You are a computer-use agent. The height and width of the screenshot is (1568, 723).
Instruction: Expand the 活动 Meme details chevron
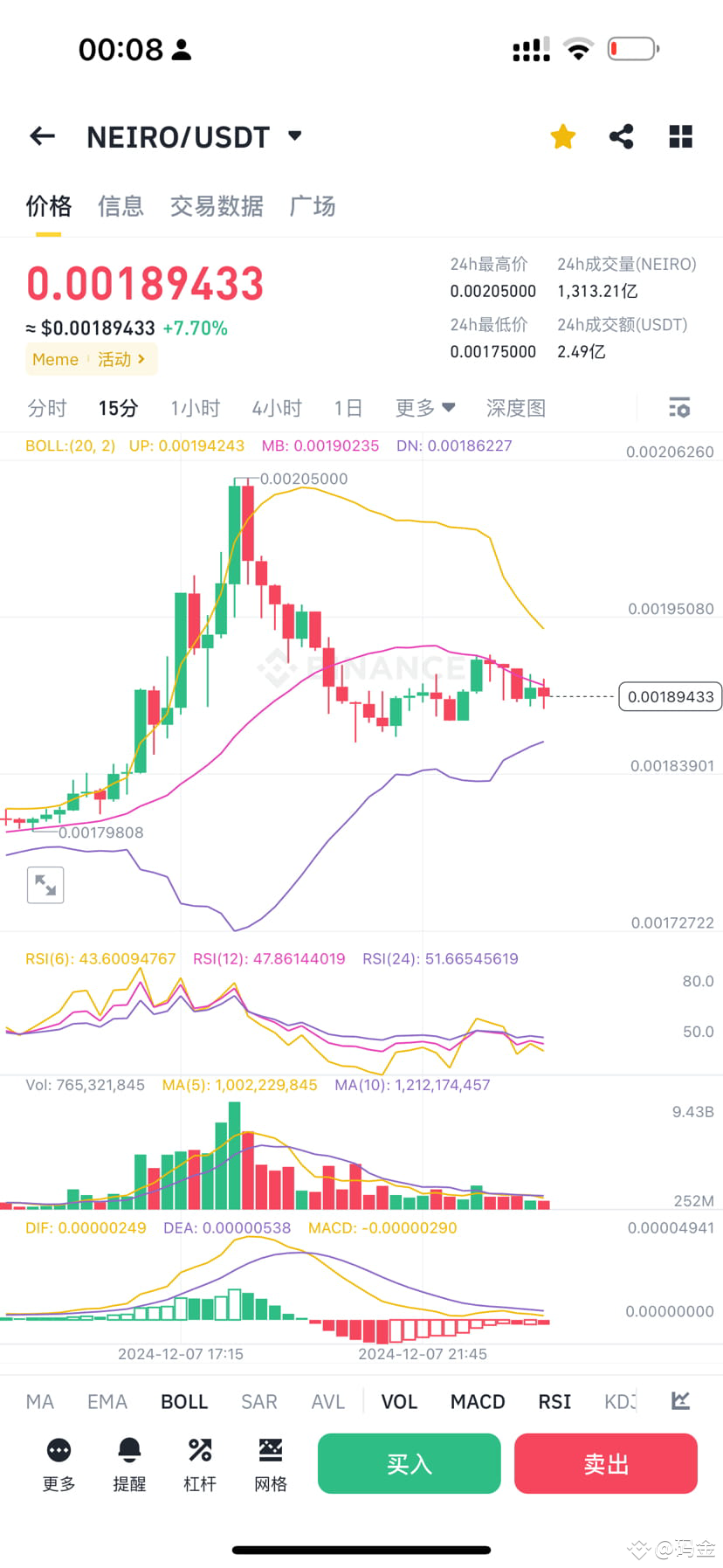coord(140,359)
